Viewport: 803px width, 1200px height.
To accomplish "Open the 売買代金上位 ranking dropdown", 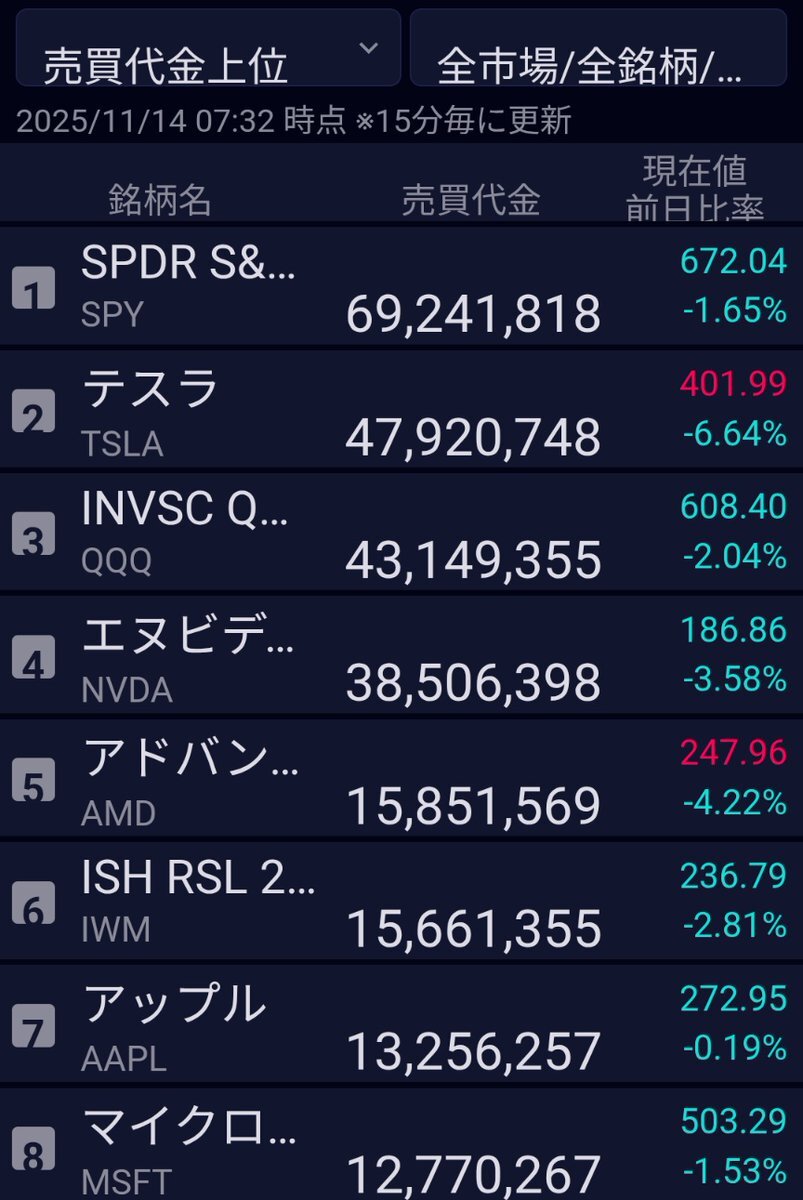I will 208,50.
